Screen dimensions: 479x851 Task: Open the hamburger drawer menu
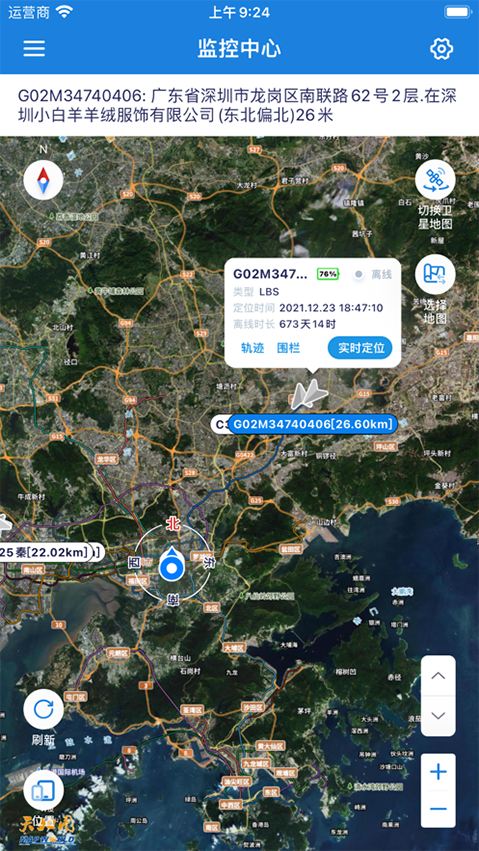pyautogui.click(x=34, y=48)
